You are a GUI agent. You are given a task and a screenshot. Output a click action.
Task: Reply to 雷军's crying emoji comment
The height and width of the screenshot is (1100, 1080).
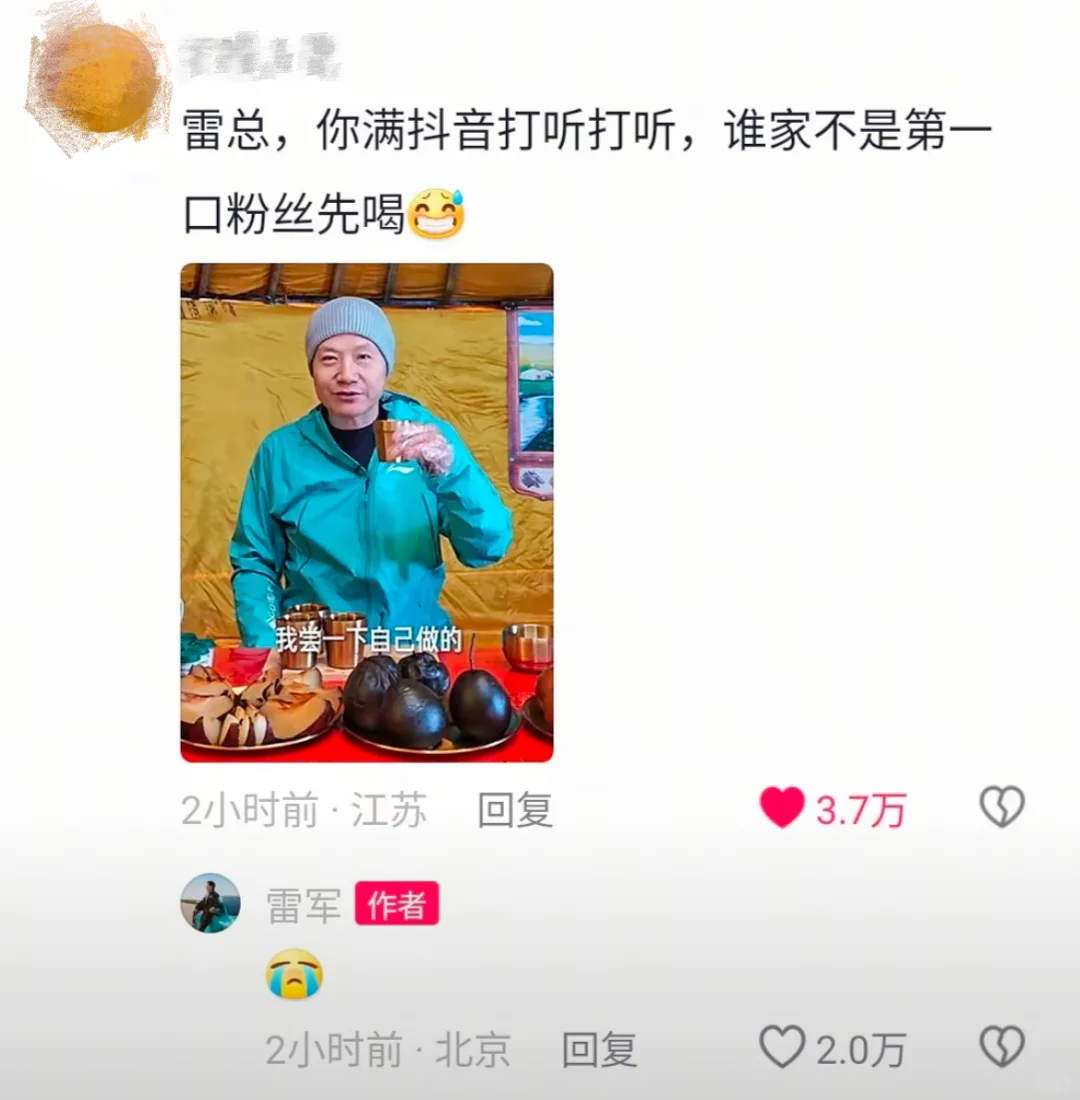599,1050
